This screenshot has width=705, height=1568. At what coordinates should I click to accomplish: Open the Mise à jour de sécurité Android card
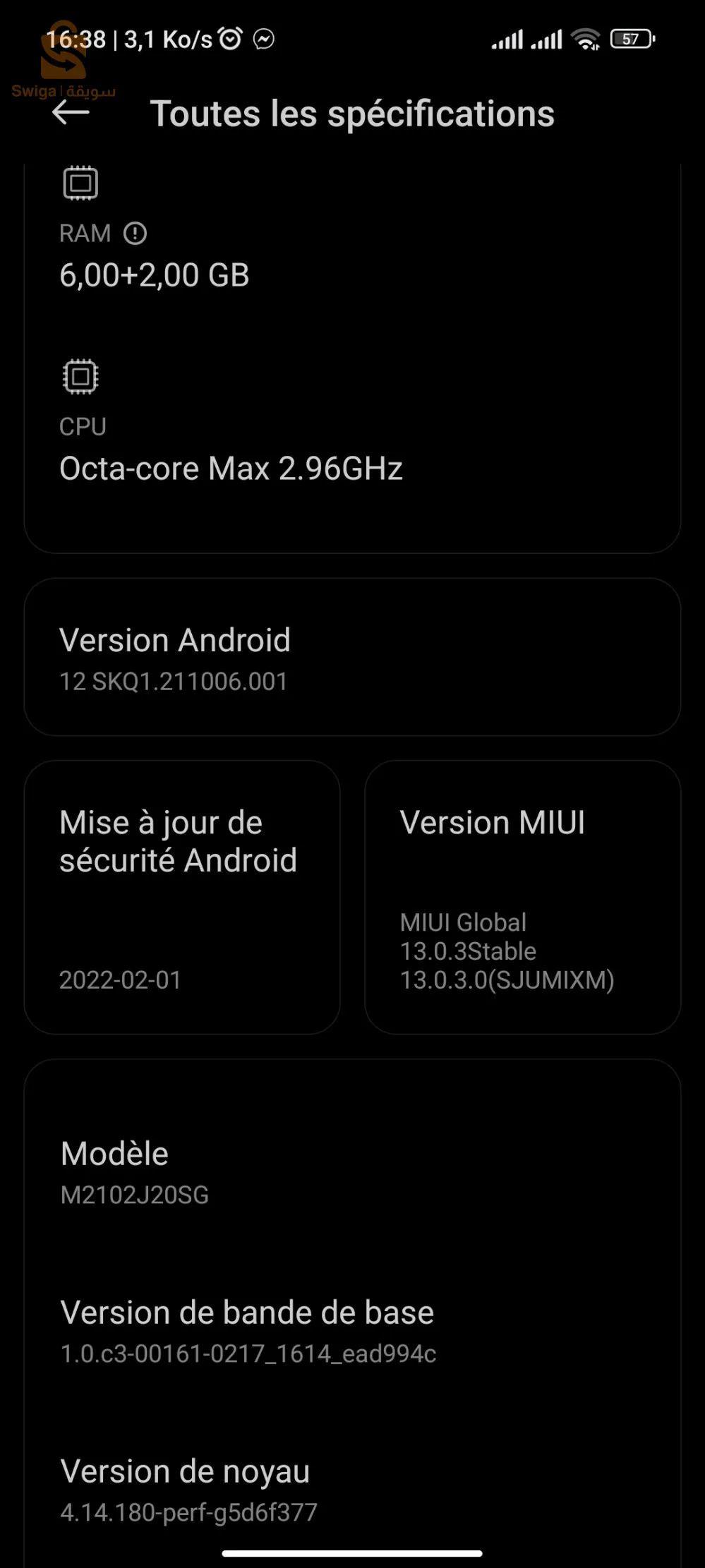coord(181,893)
